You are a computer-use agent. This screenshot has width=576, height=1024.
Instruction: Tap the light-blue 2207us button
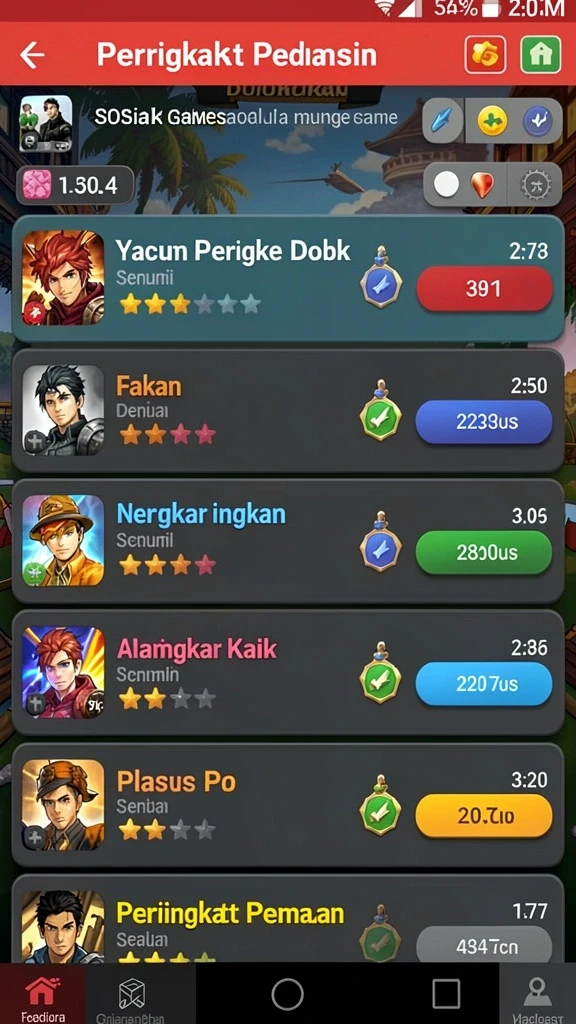coord(484,684)
